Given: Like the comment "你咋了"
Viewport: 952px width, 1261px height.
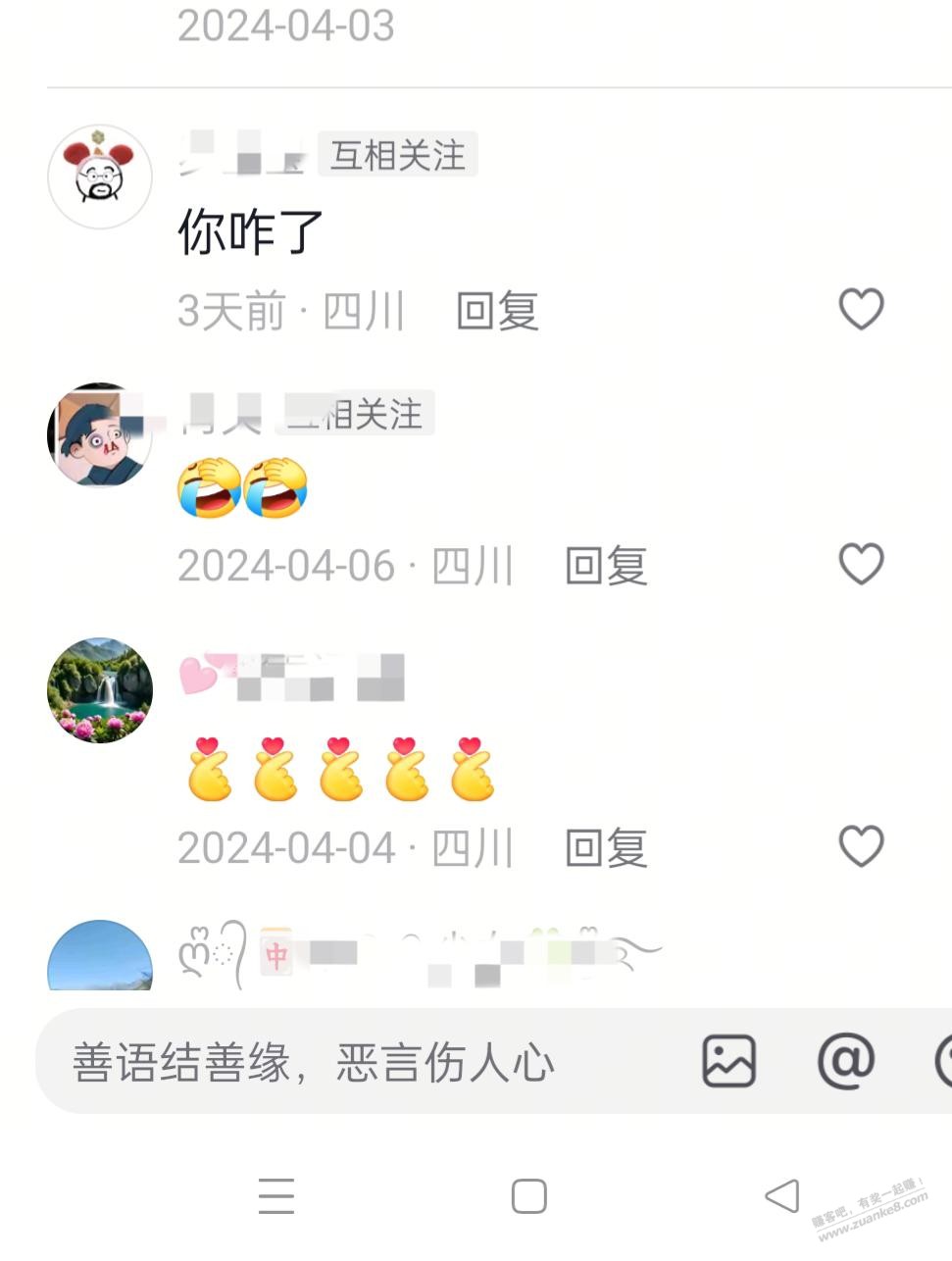Looking at the screenshot, I should pyautogui.click(x=861, y=310).
